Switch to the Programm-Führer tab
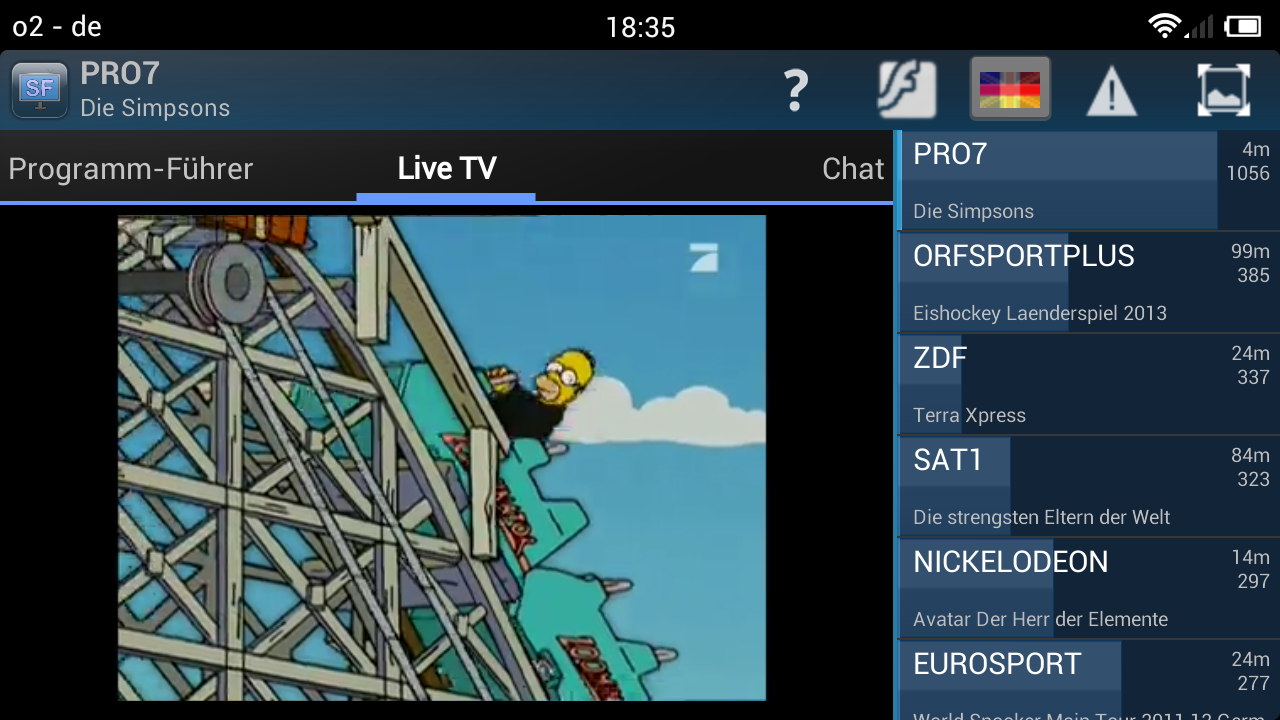 [x=131, y=169]
